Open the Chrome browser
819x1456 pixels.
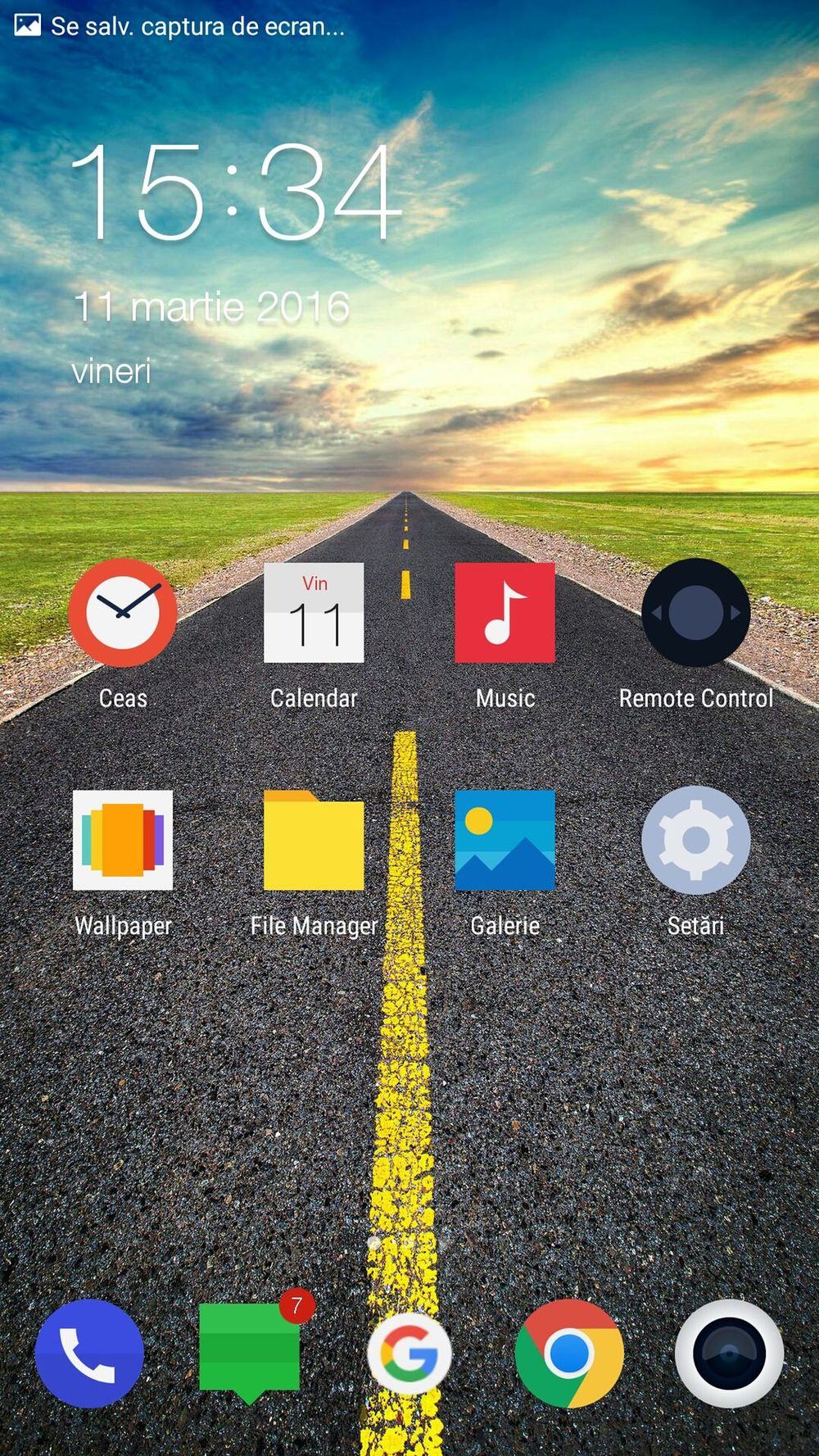pyautogui.click(x=569, y=1353)
